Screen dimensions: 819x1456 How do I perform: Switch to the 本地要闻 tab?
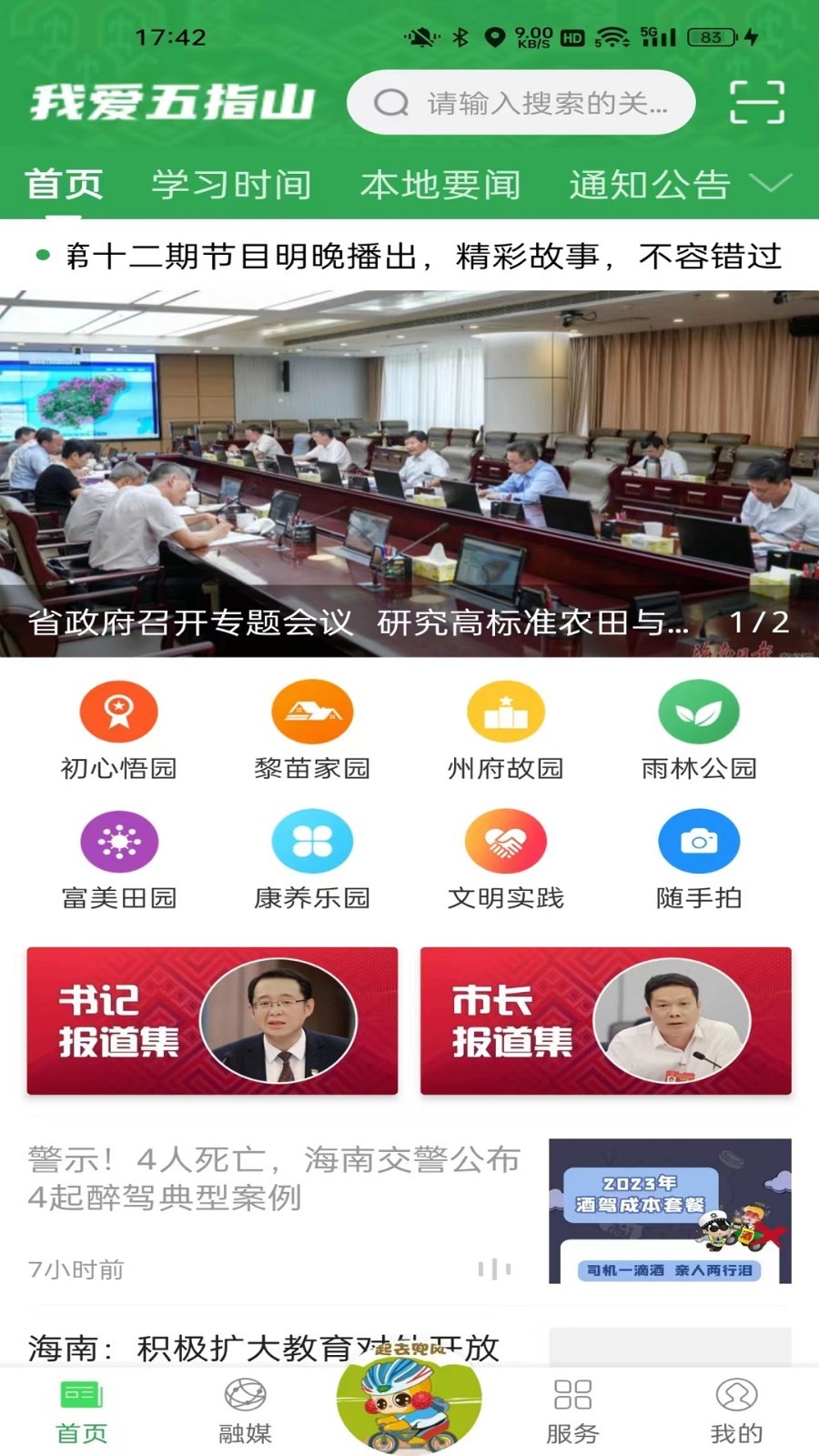441,185
